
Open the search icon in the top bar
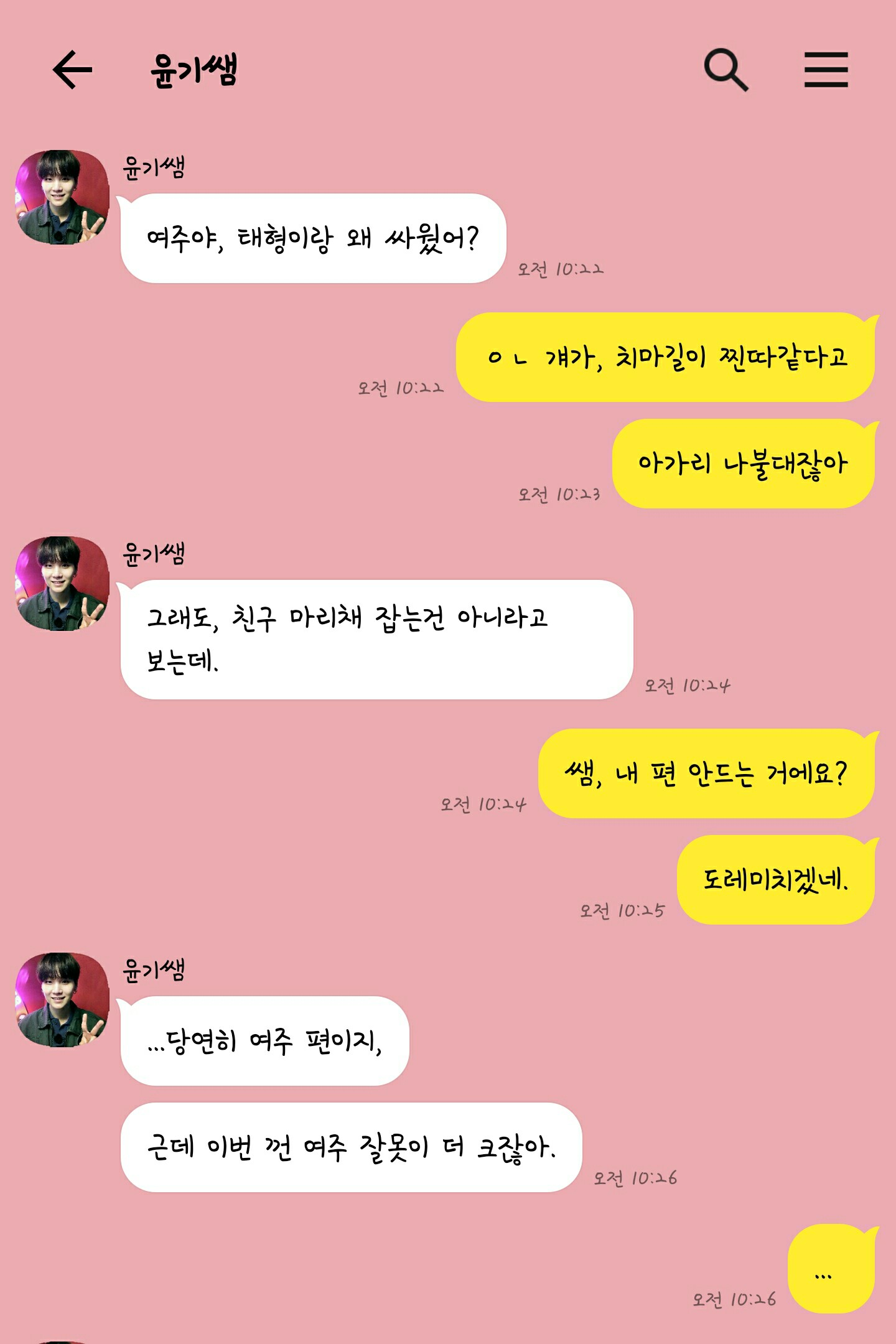(727, 70)
